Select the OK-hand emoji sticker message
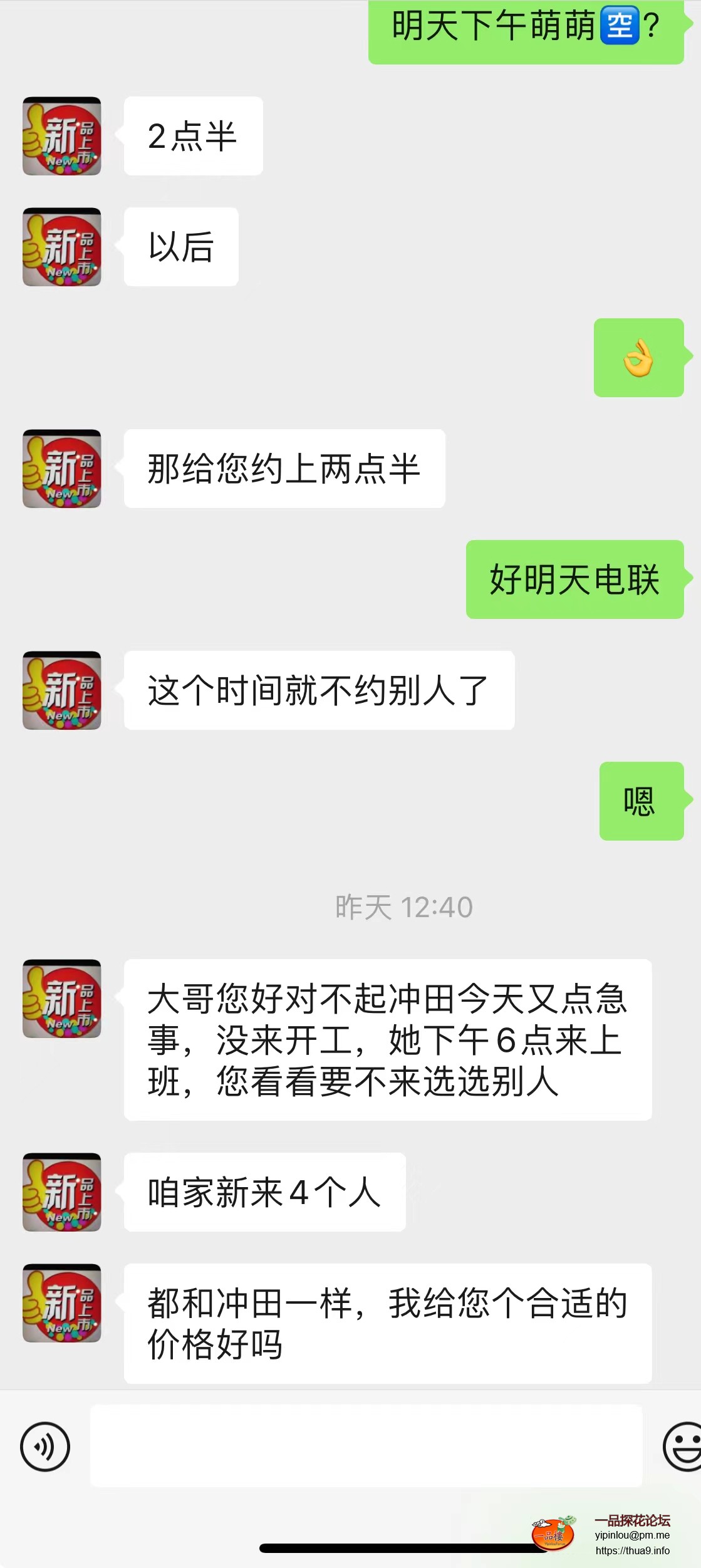Image resolution: width=701 pixels, height=1568 pixels. [x=637, y=356]
